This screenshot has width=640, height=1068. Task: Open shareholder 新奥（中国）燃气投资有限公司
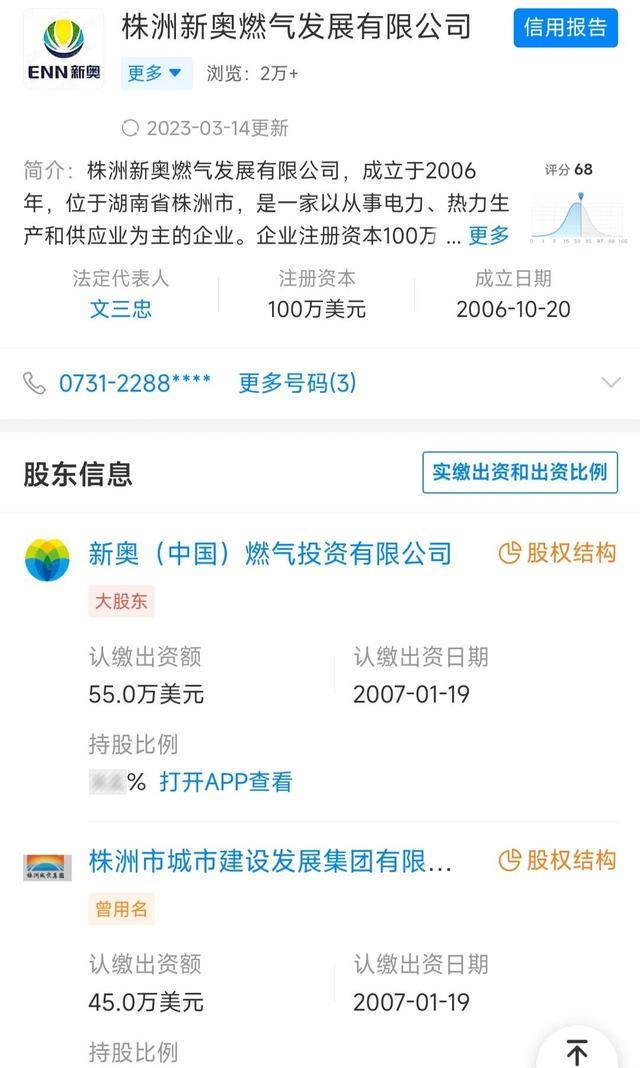[270, 553]
